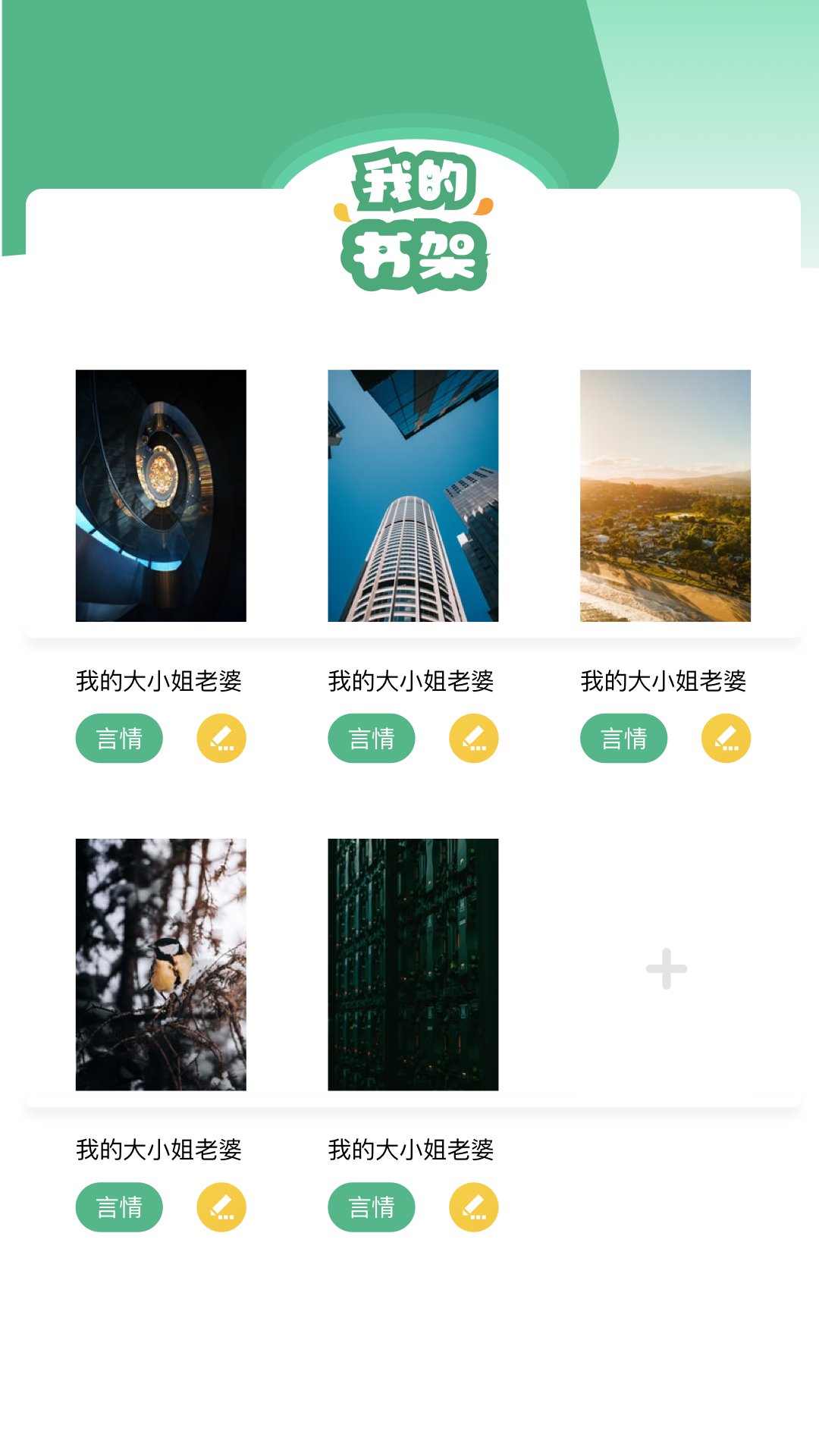Select the 言情 tag under the skyscraper cover
This screenshot has width=819, height=1456.
372,737
